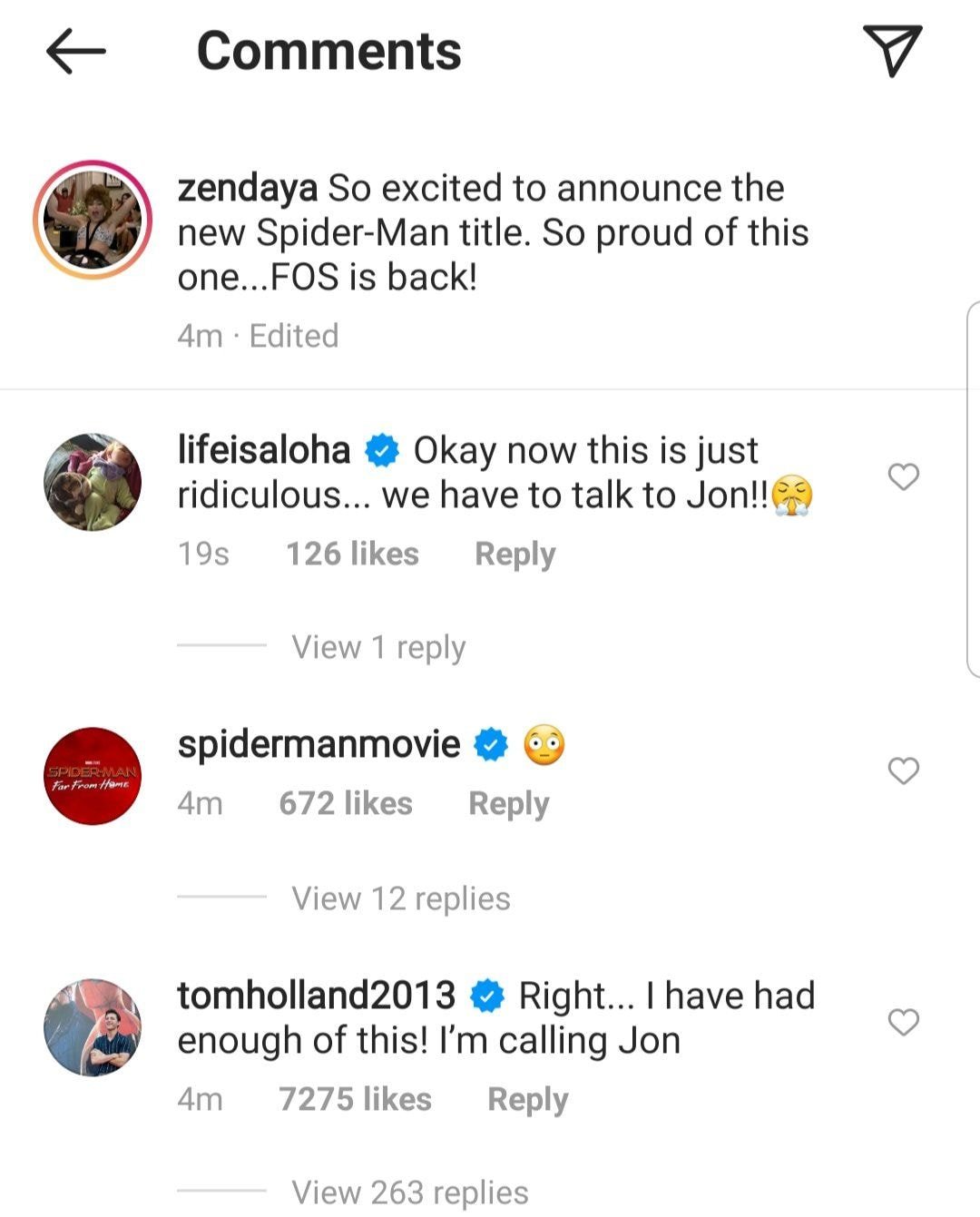The image size is (980, 1217).
Task: Expand View 12 replies
Action: (400, 898)
